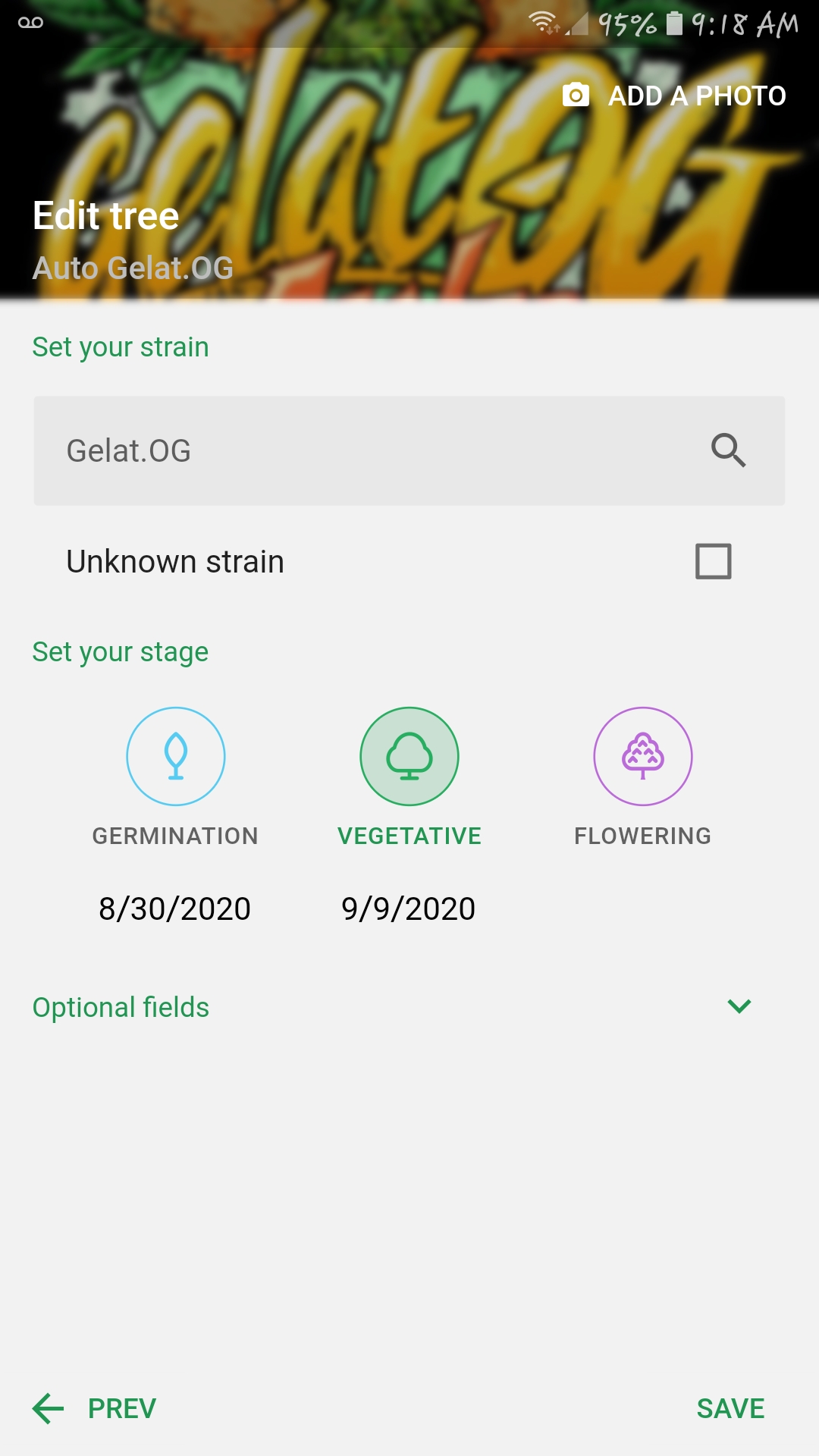Tap Add a Photo button
The width and height of the screenshot is (819, 1456).
[674, 96]
